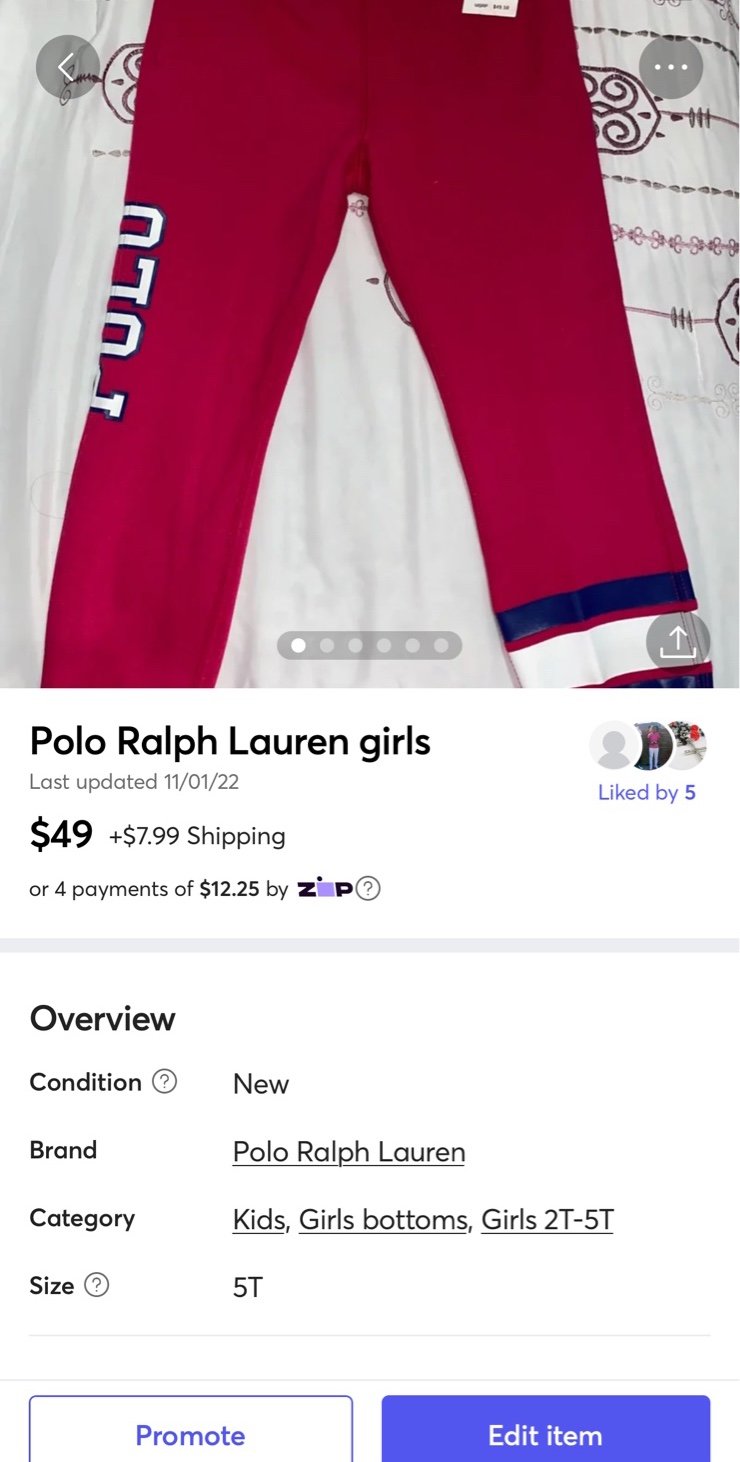Browse the Girls bottoms category
This screenshot has width=740, height=1462.
click(383, 1219)
